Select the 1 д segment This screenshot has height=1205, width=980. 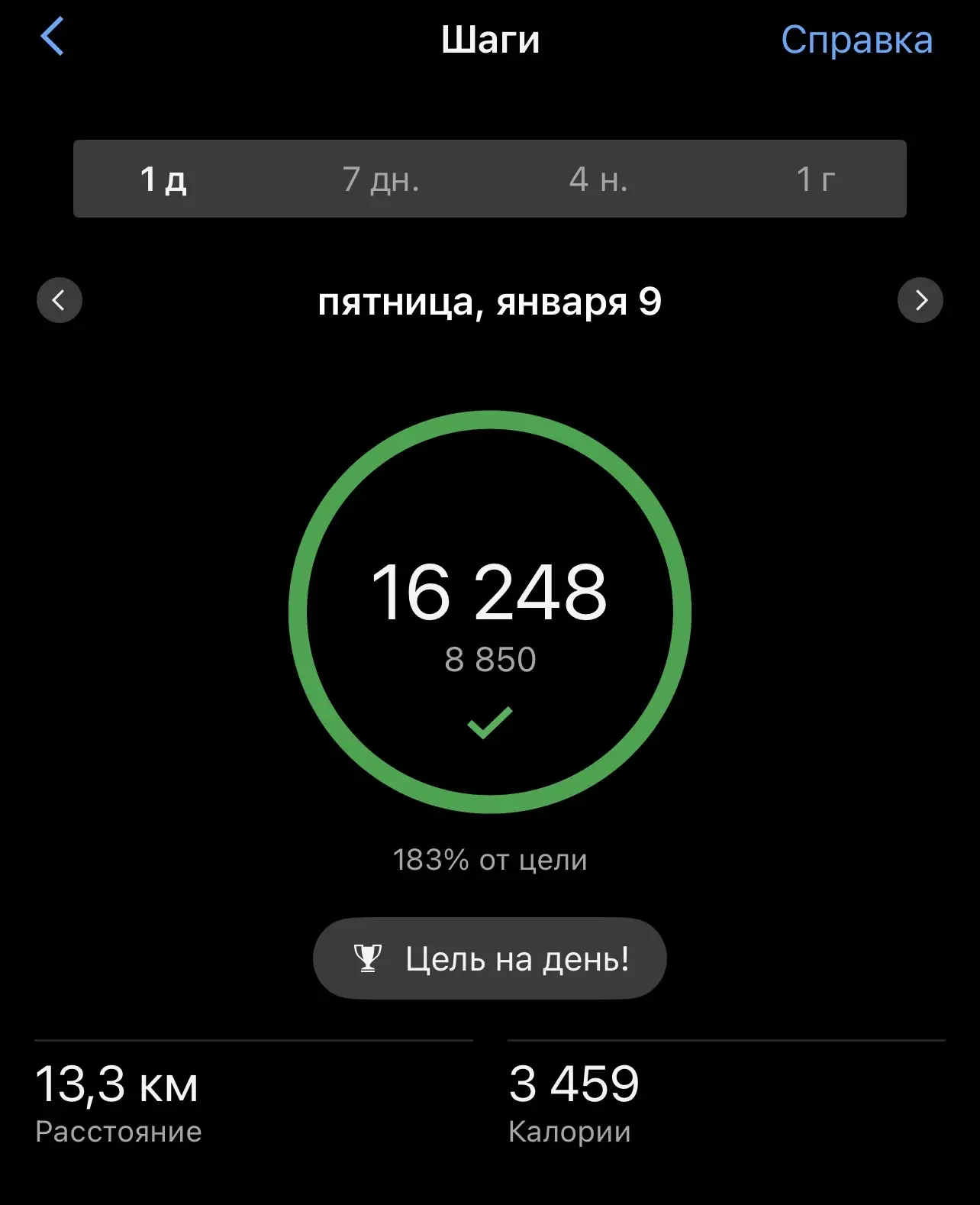tap(163, 179)
